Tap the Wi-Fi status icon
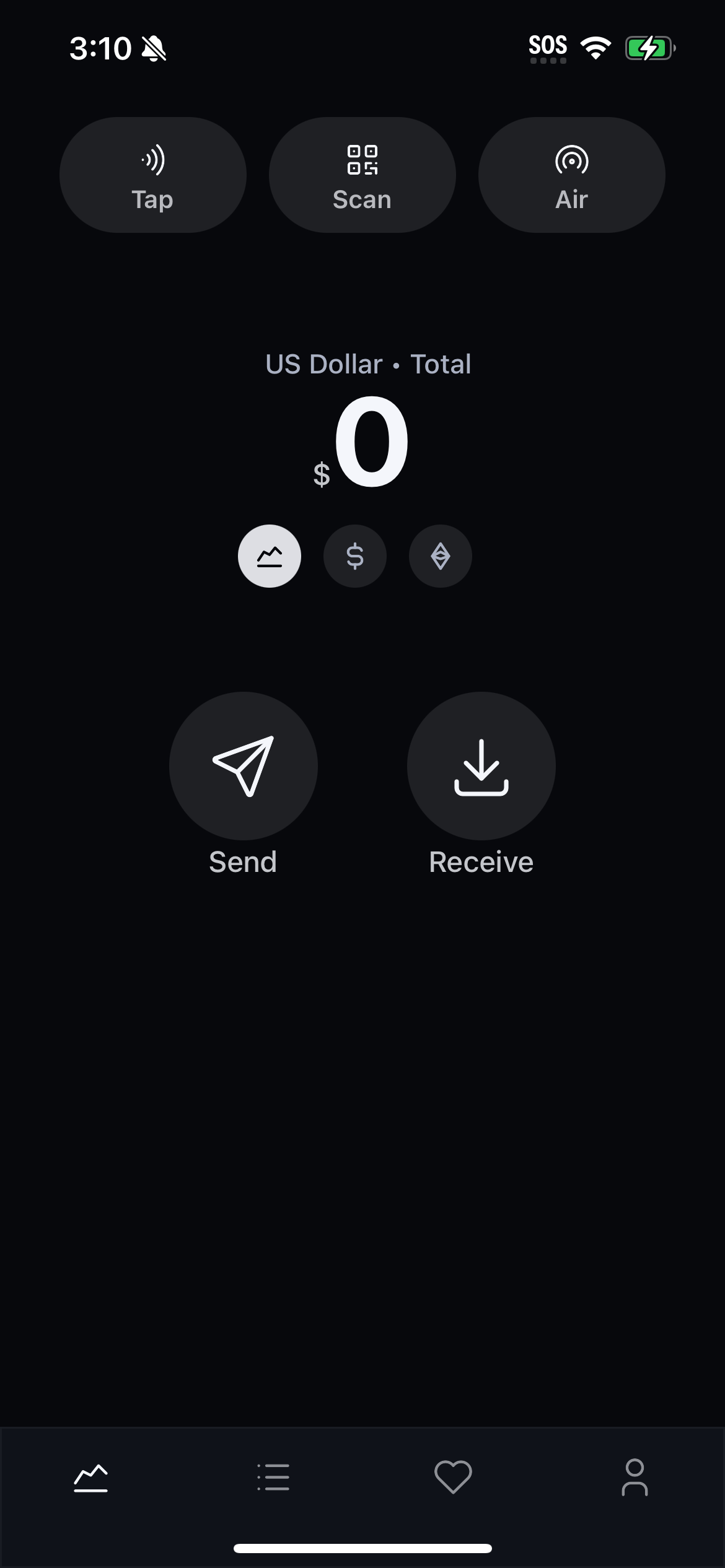The width and height of the screenshot is (725, 1568). [594, 46]
